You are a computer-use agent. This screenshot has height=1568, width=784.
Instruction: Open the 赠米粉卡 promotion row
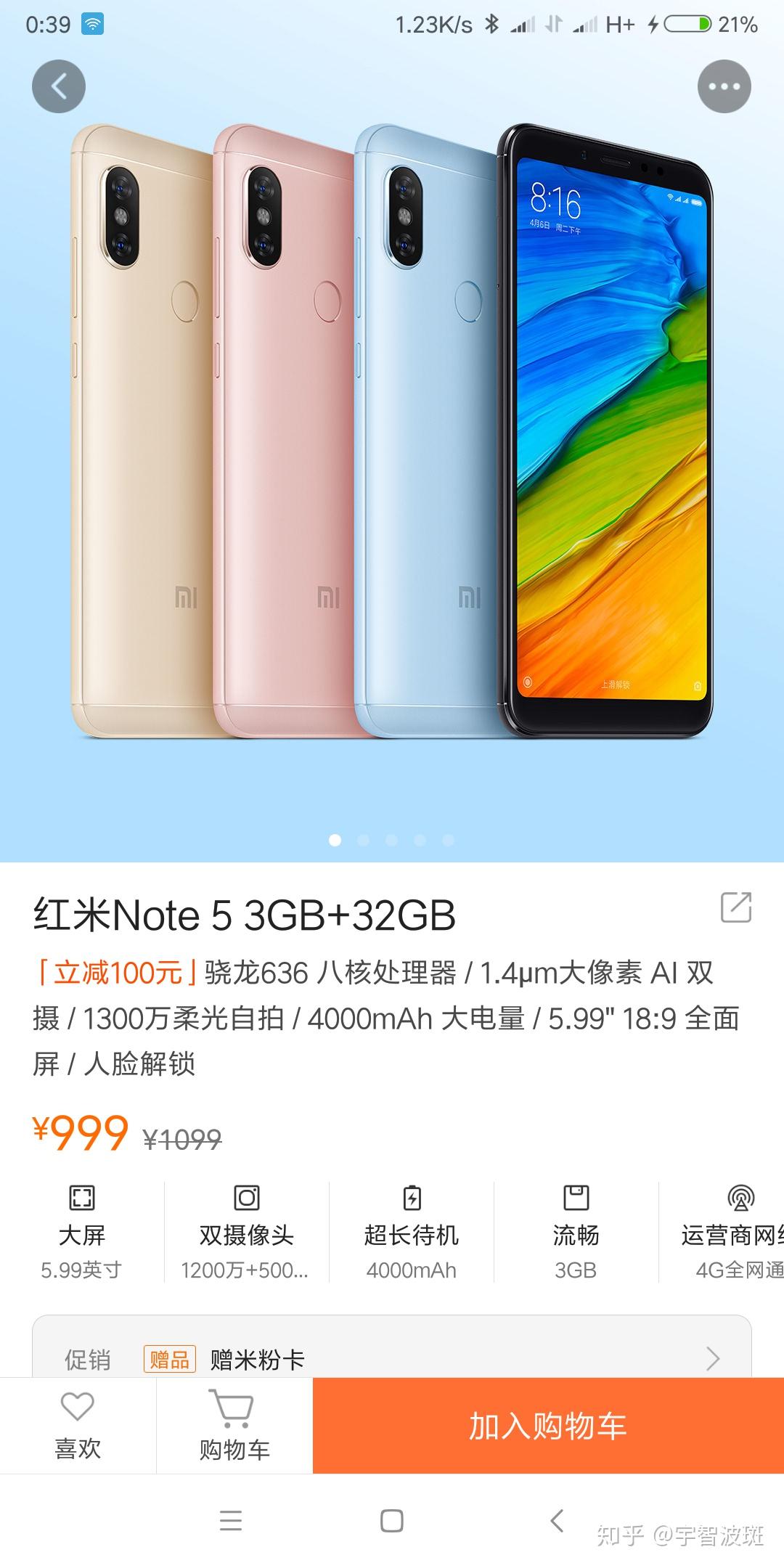(392, 1358)
